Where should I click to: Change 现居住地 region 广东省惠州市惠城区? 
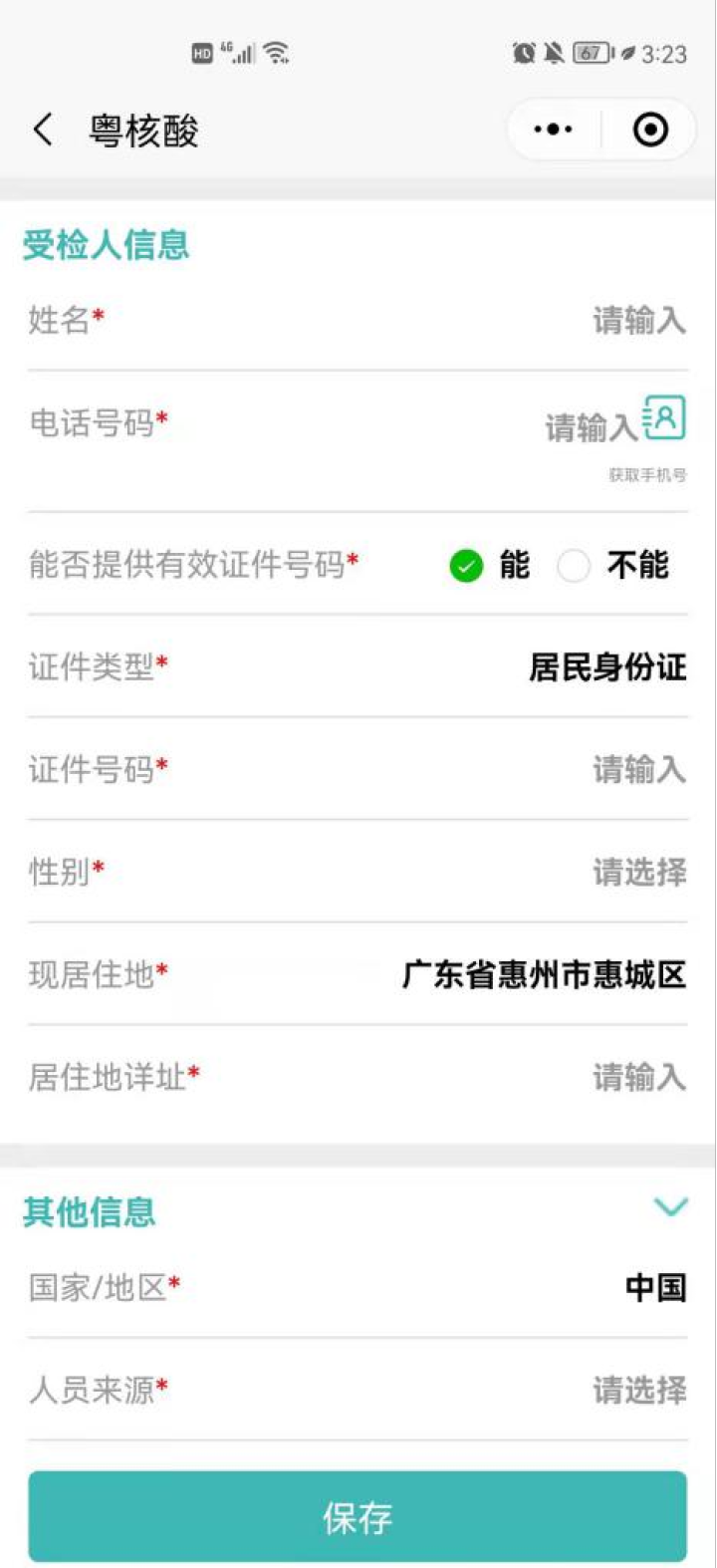[x=544, y=974]
